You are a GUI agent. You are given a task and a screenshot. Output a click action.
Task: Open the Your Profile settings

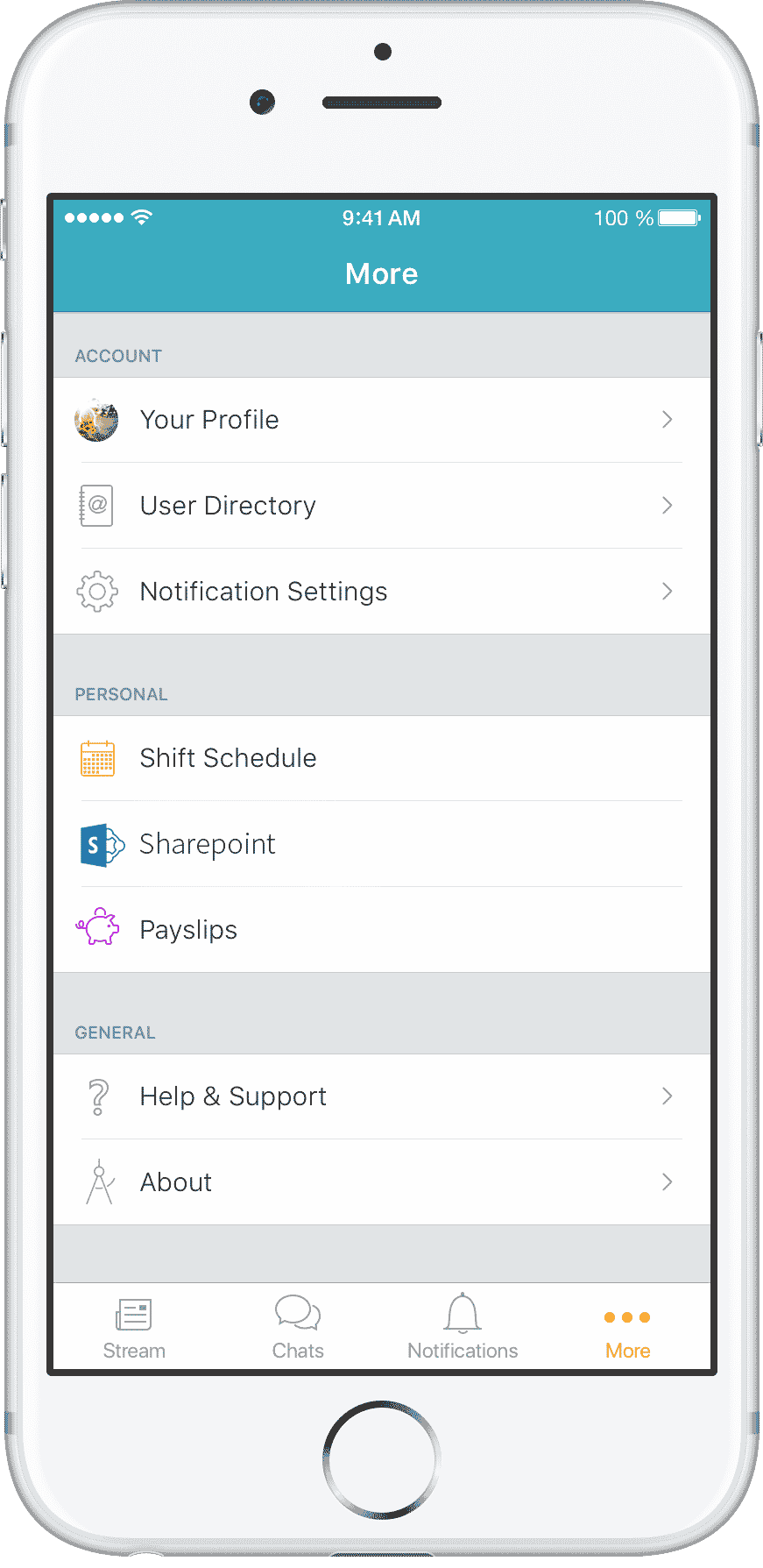[x=381, y=420]
